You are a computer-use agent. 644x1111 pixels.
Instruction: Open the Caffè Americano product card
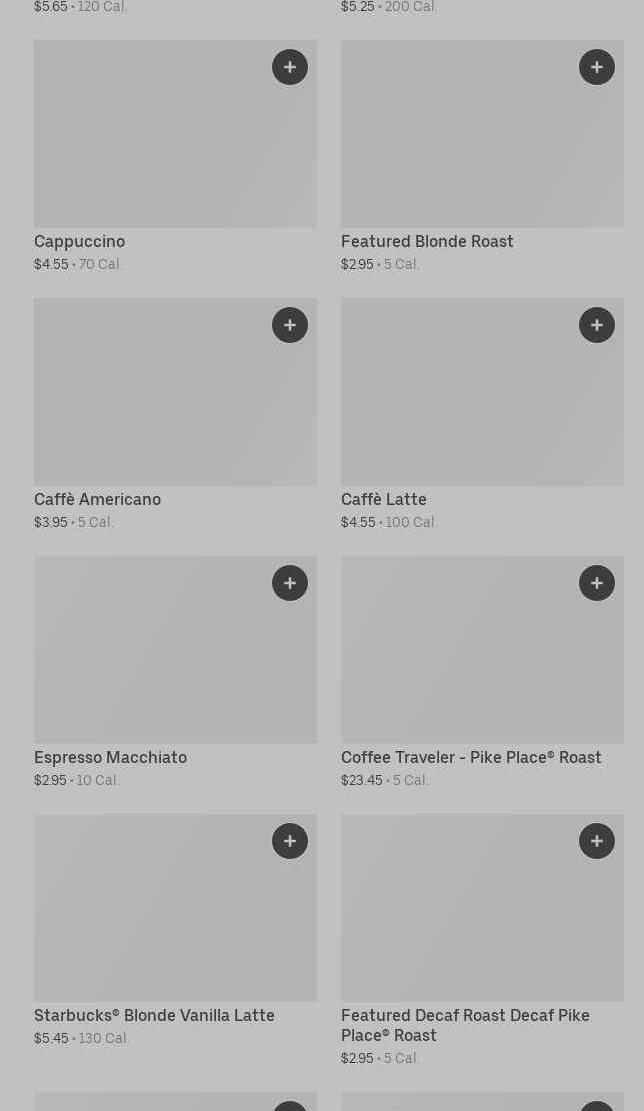(x=150, y=405)
